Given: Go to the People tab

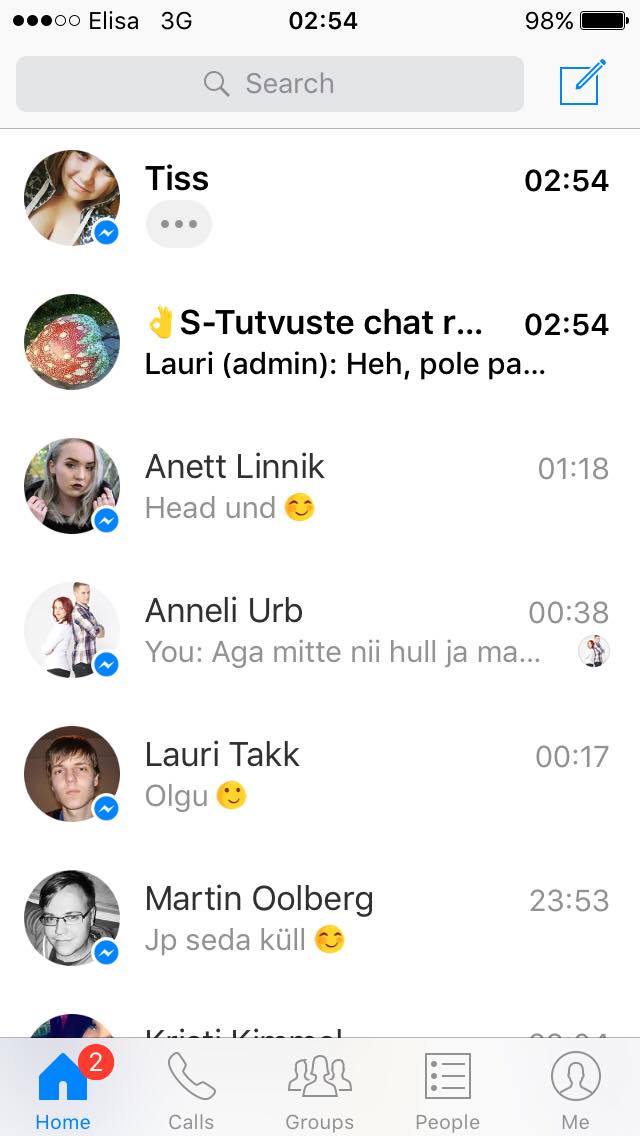Looking at the screenshot, I should (x=447, y=1088).
